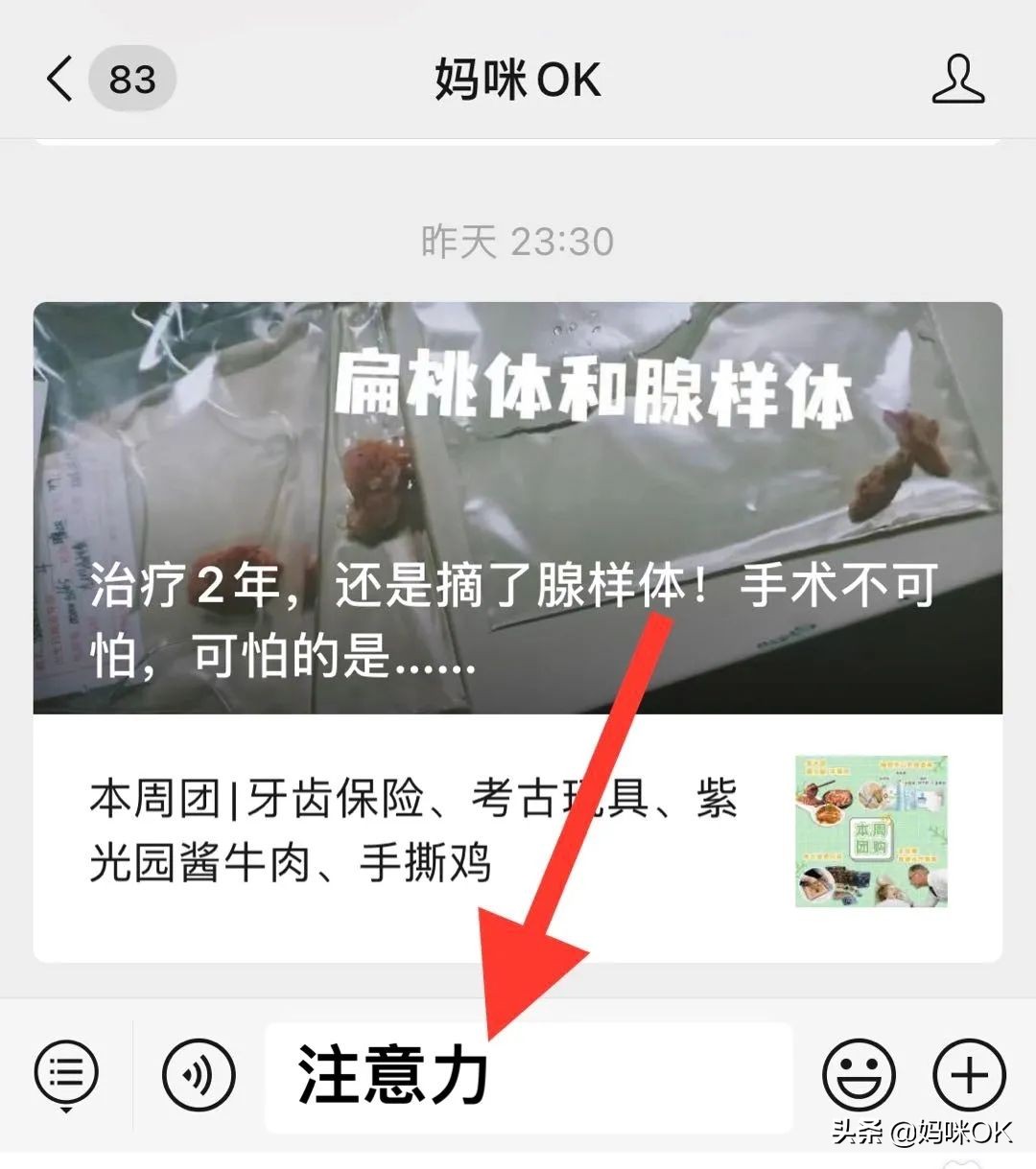The image size is (1036, 1169).
Task: Tap the back arrow to exit the chat
Action: point(58,81)
